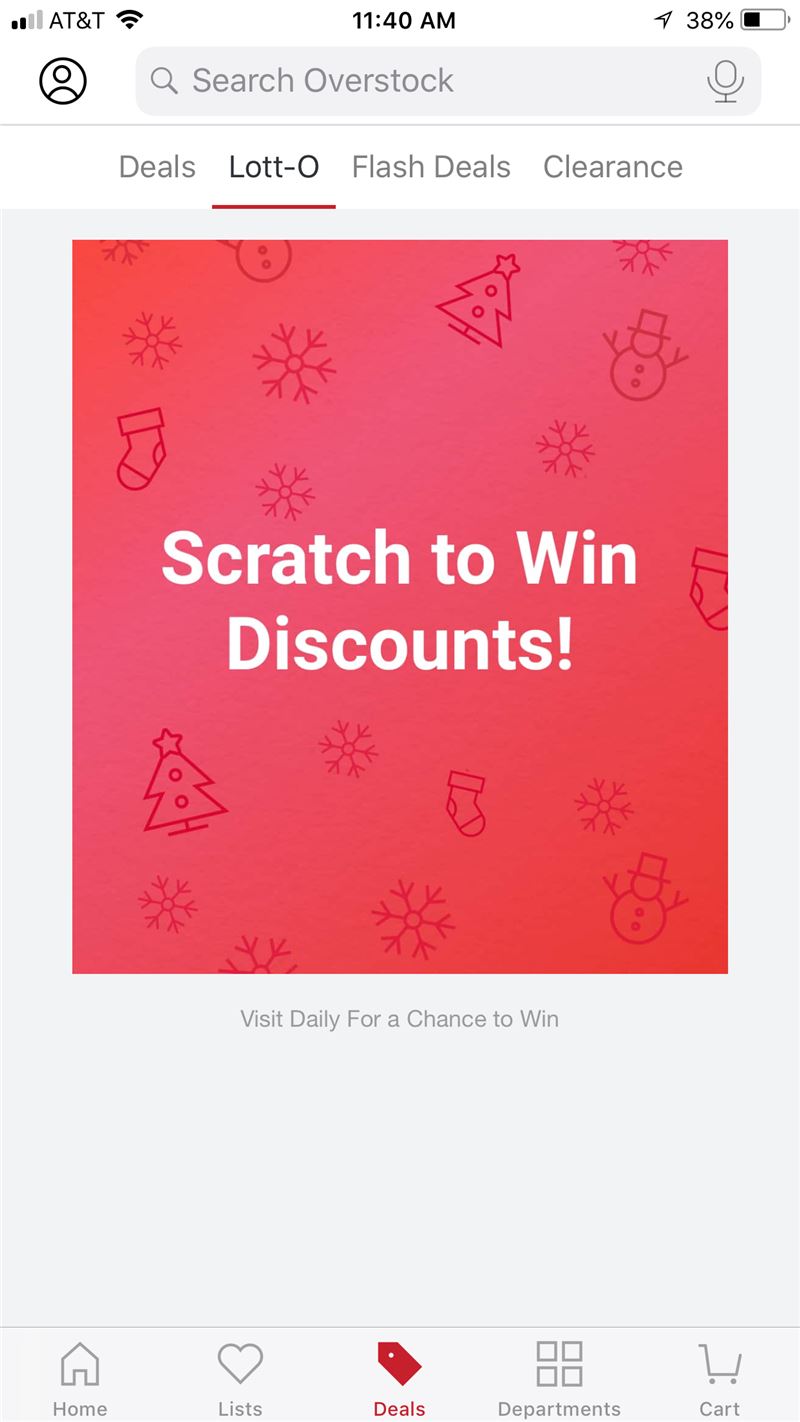800x1422 pixels.
Task: Open the Cart
Action: pos(719,1380)
